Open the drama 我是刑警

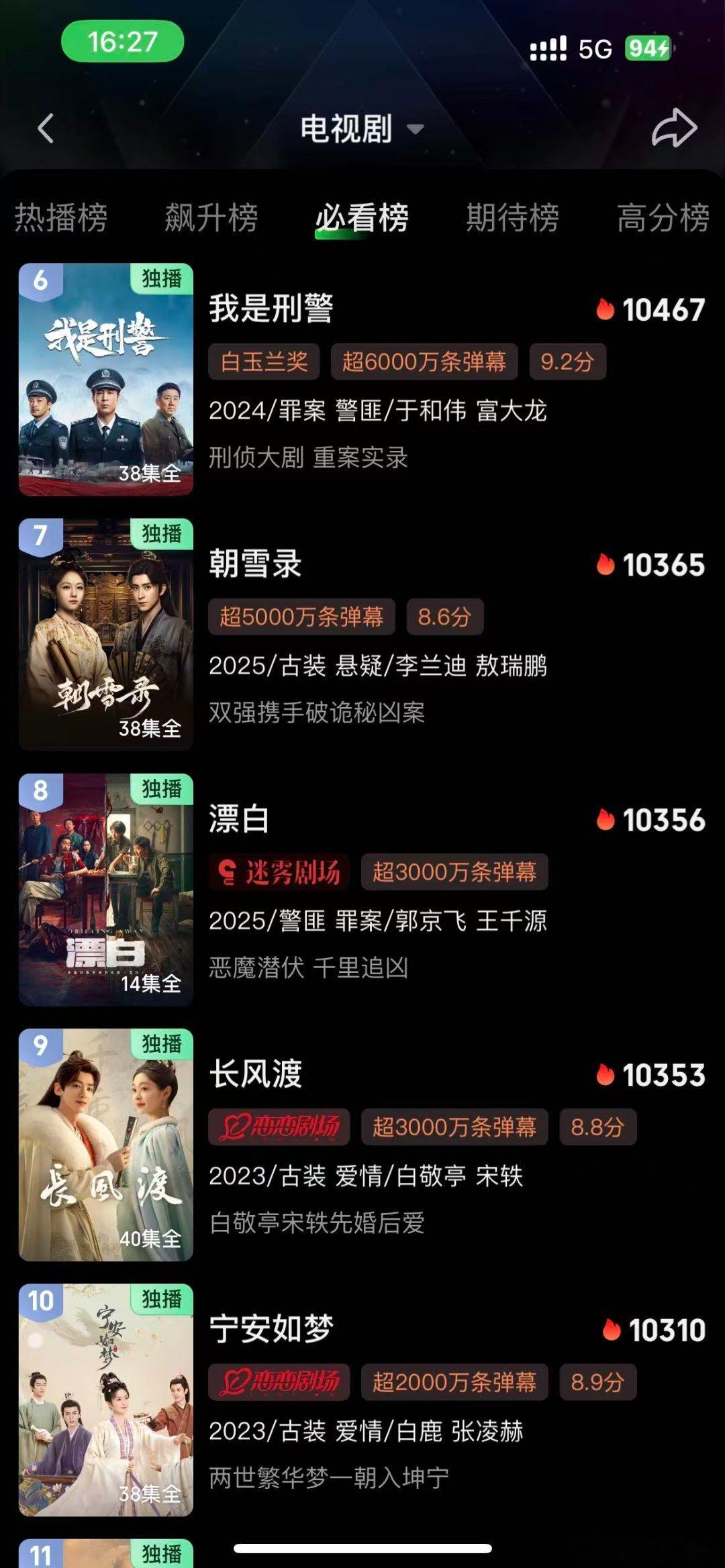click(271, 309)
